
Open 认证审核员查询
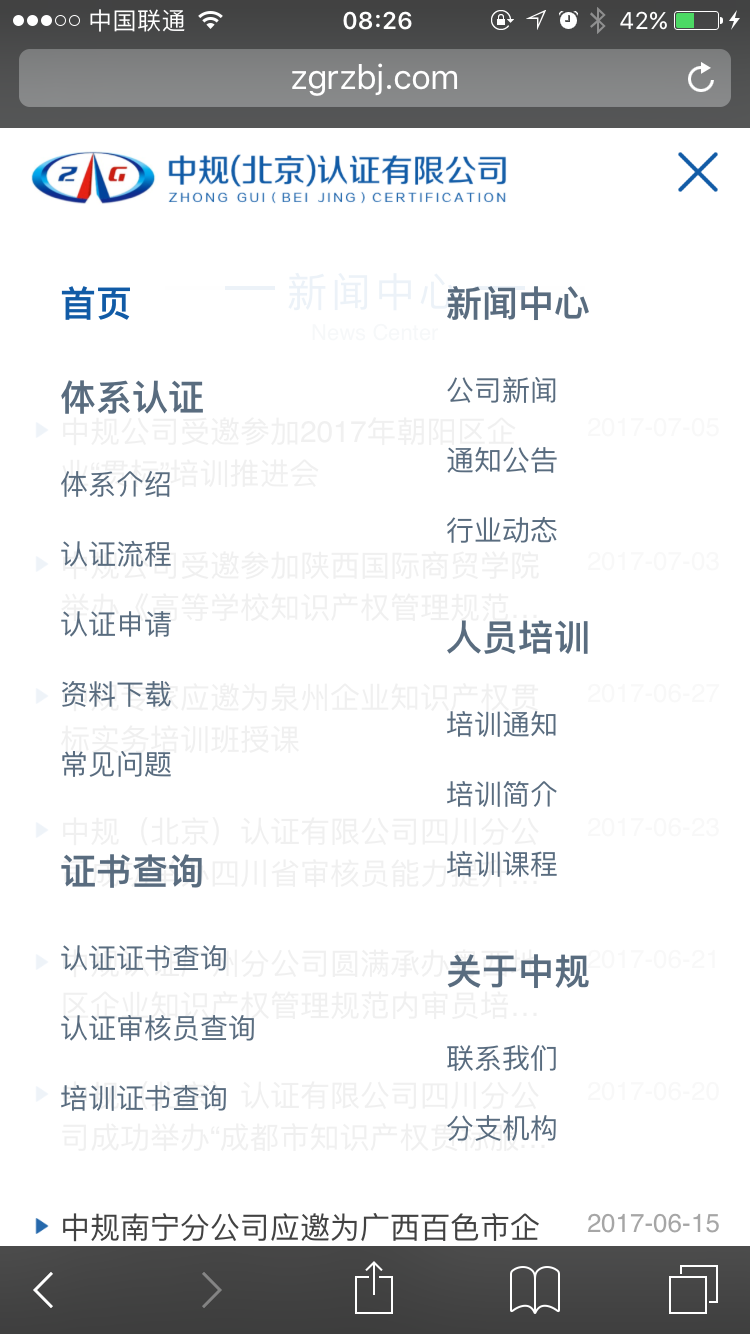pos(158,1029)
